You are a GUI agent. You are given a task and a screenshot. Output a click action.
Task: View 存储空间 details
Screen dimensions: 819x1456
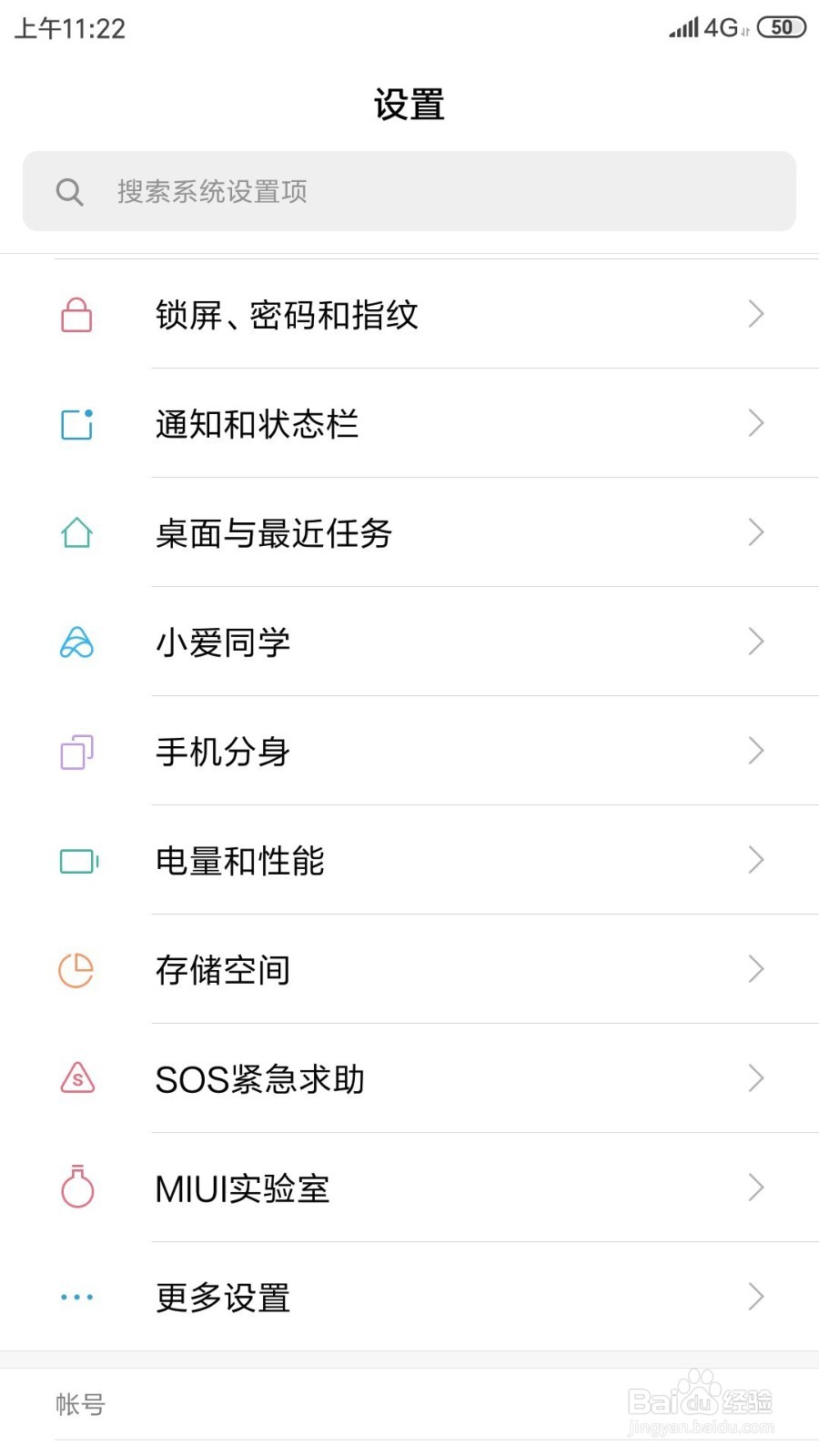click(409, 970)
